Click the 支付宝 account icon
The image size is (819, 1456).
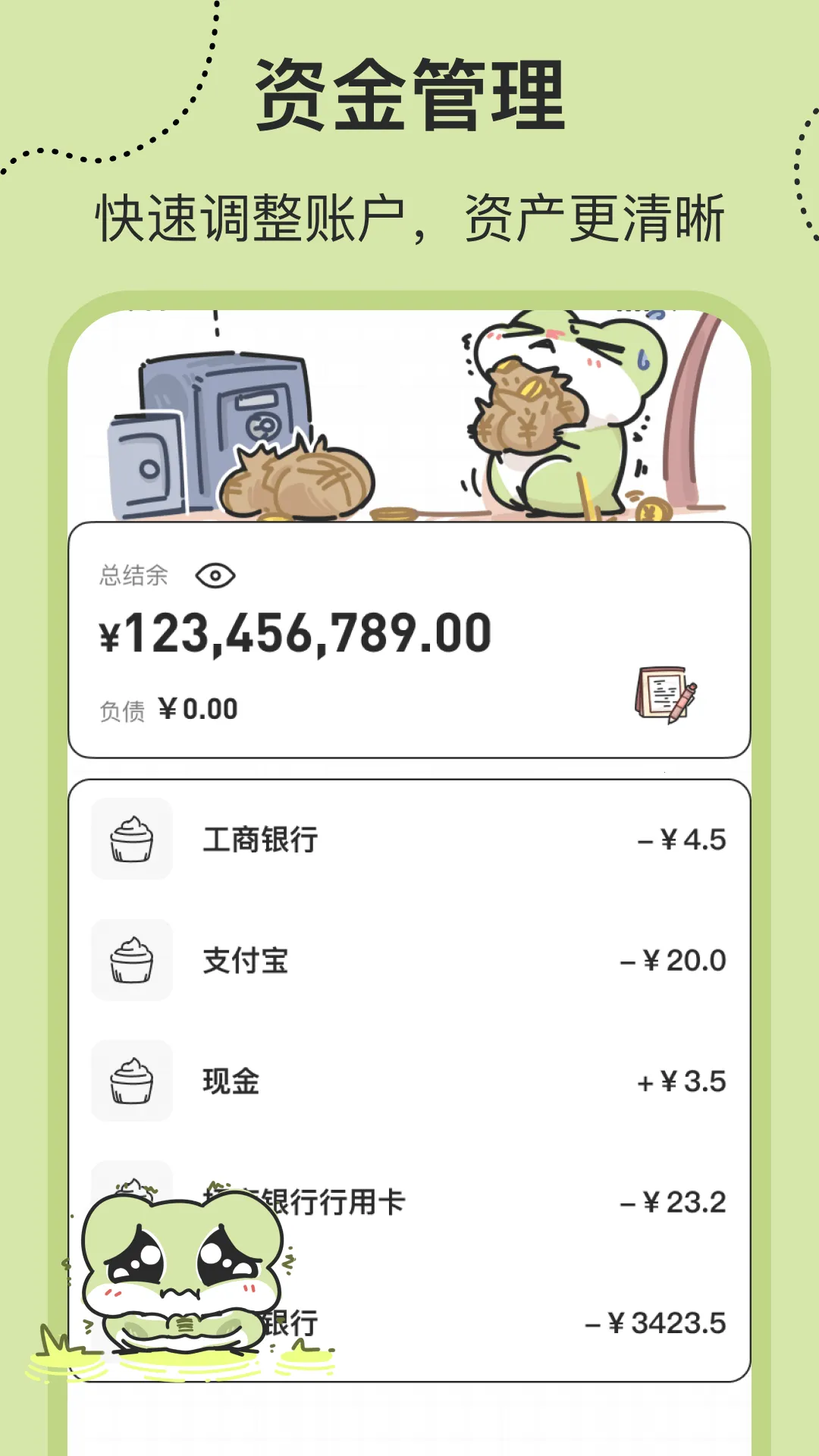130,962
